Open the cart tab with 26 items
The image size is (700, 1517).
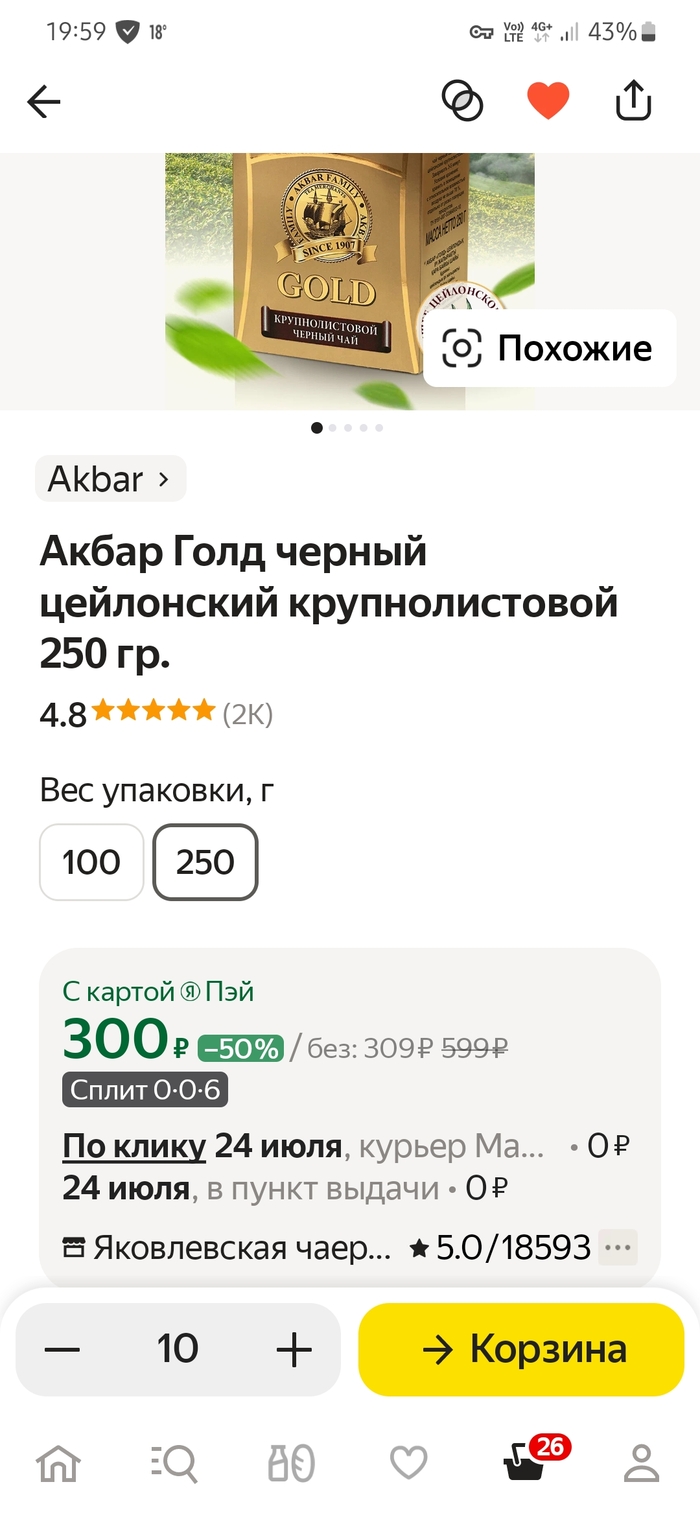[525, 1463]
